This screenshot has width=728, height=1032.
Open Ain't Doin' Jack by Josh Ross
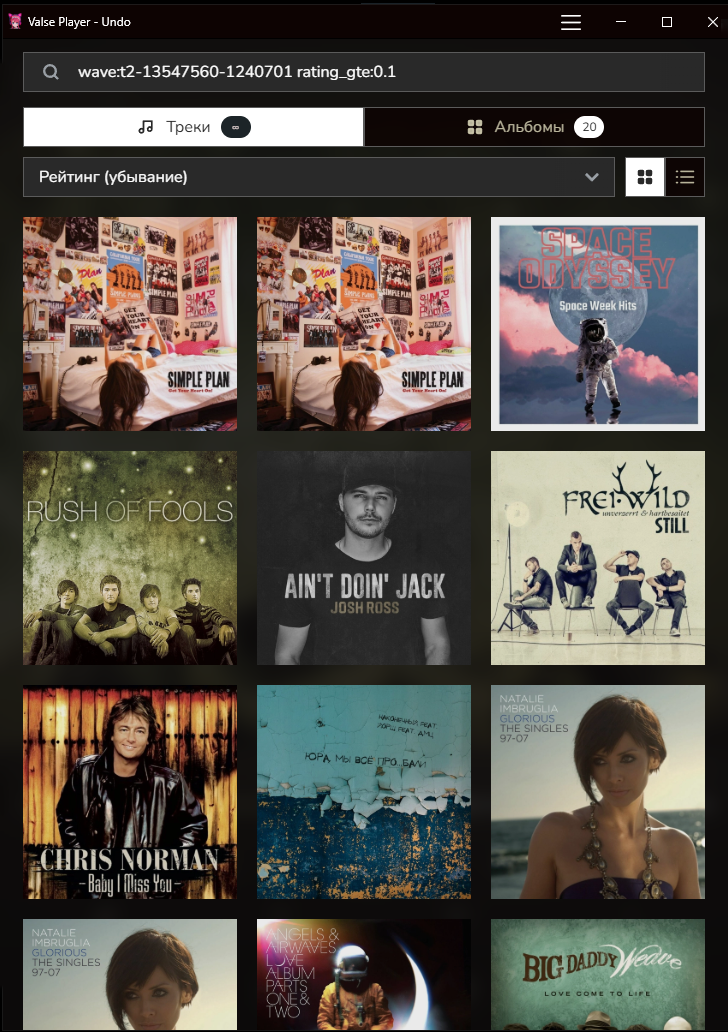click(x=364, y=558)
